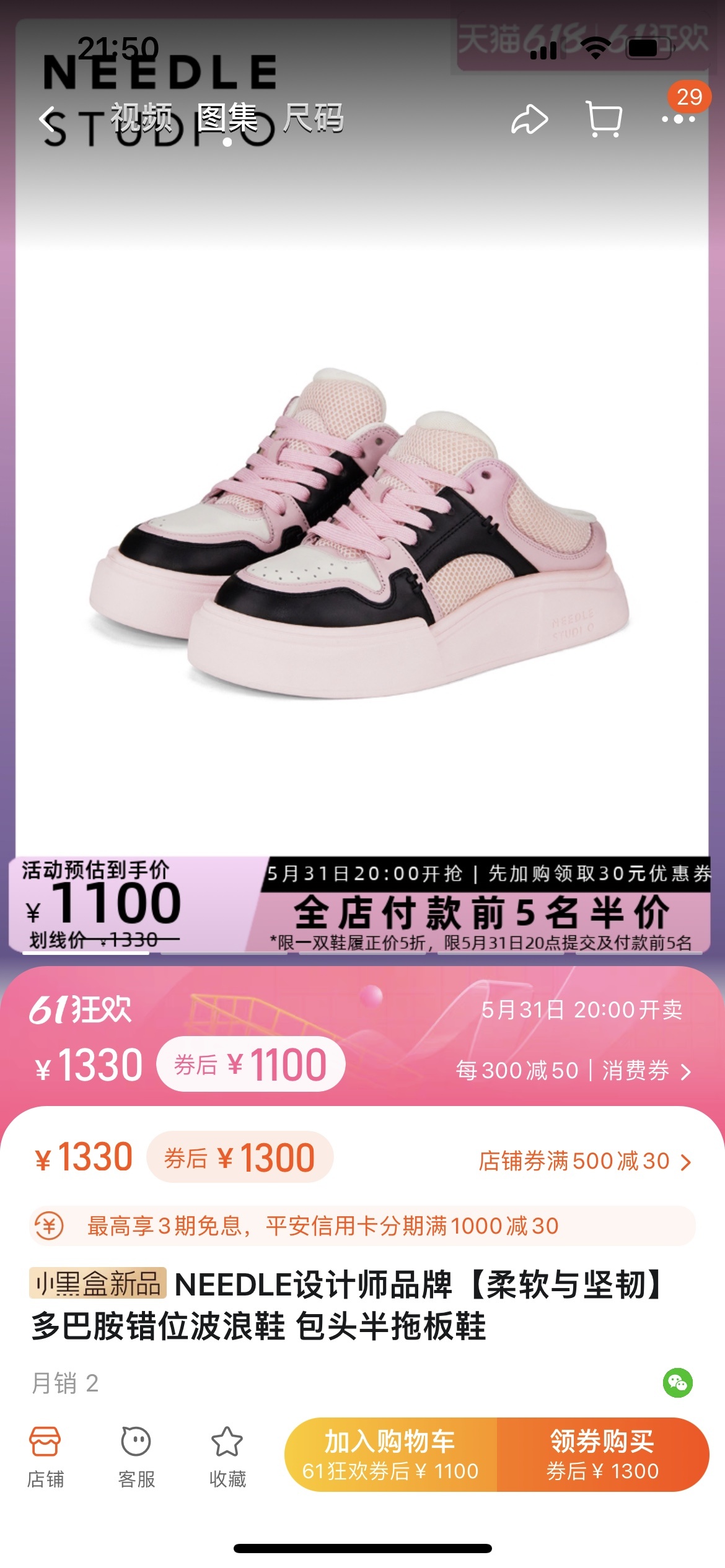Switch to the 尺码 tab
The image size is (725, 1568).
coord(314,118)
